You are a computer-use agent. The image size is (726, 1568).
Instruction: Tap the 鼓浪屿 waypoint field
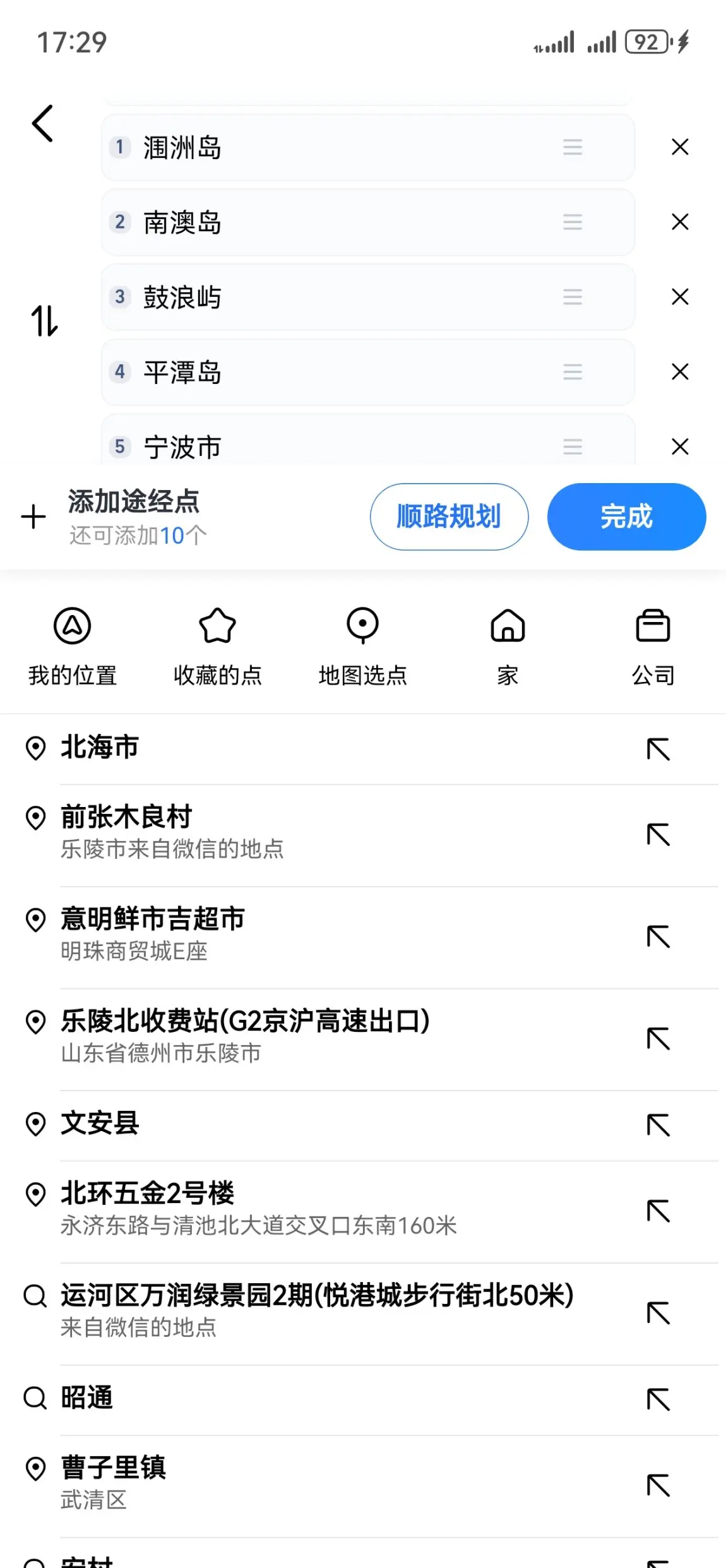pos(368,297)
